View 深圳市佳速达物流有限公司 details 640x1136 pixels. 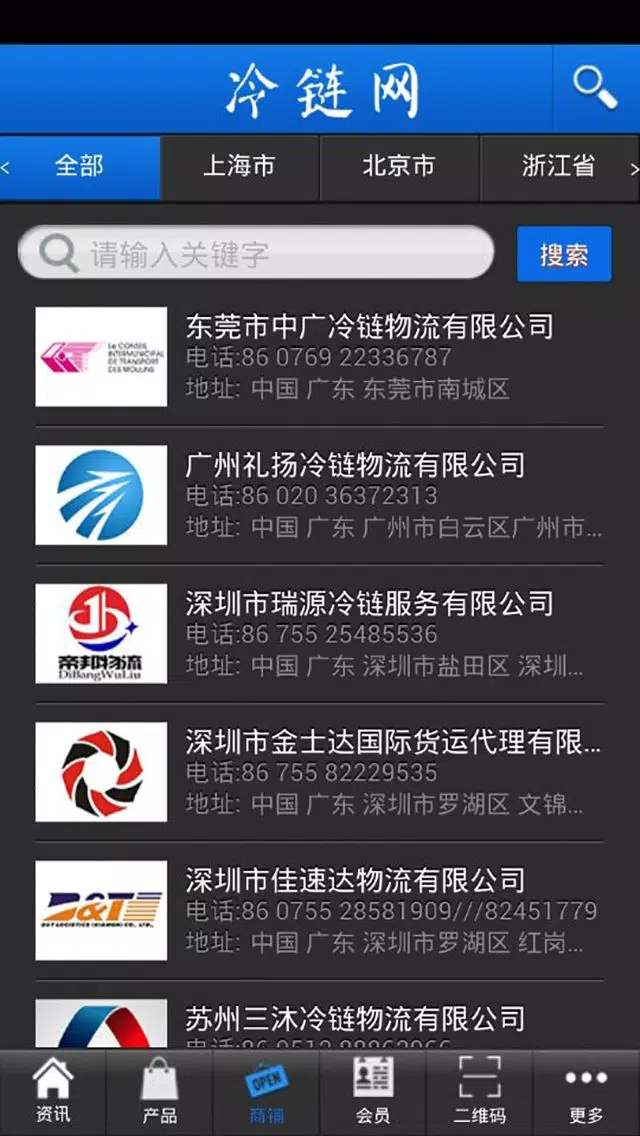coord(319,911)
